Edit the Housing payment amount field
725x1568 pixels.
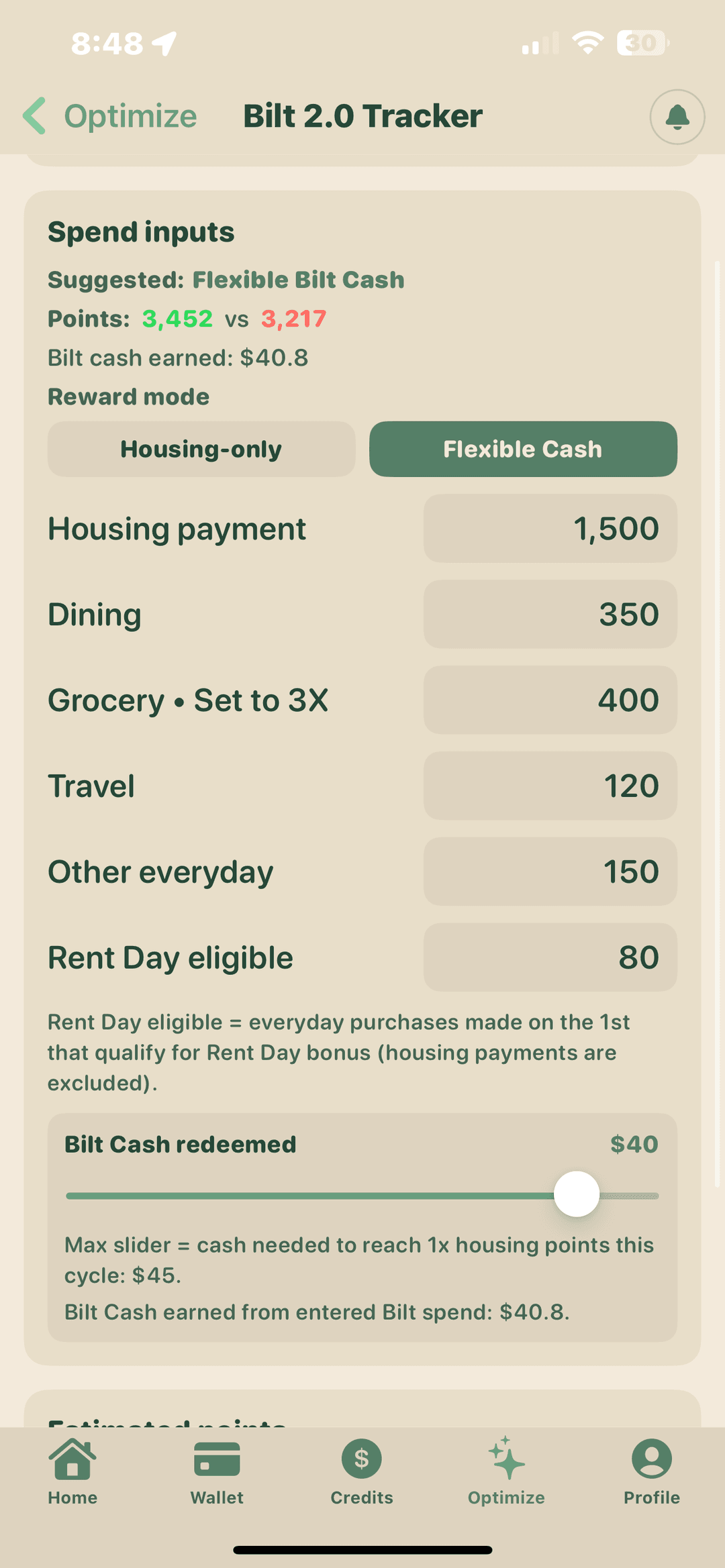coord(550,529)
